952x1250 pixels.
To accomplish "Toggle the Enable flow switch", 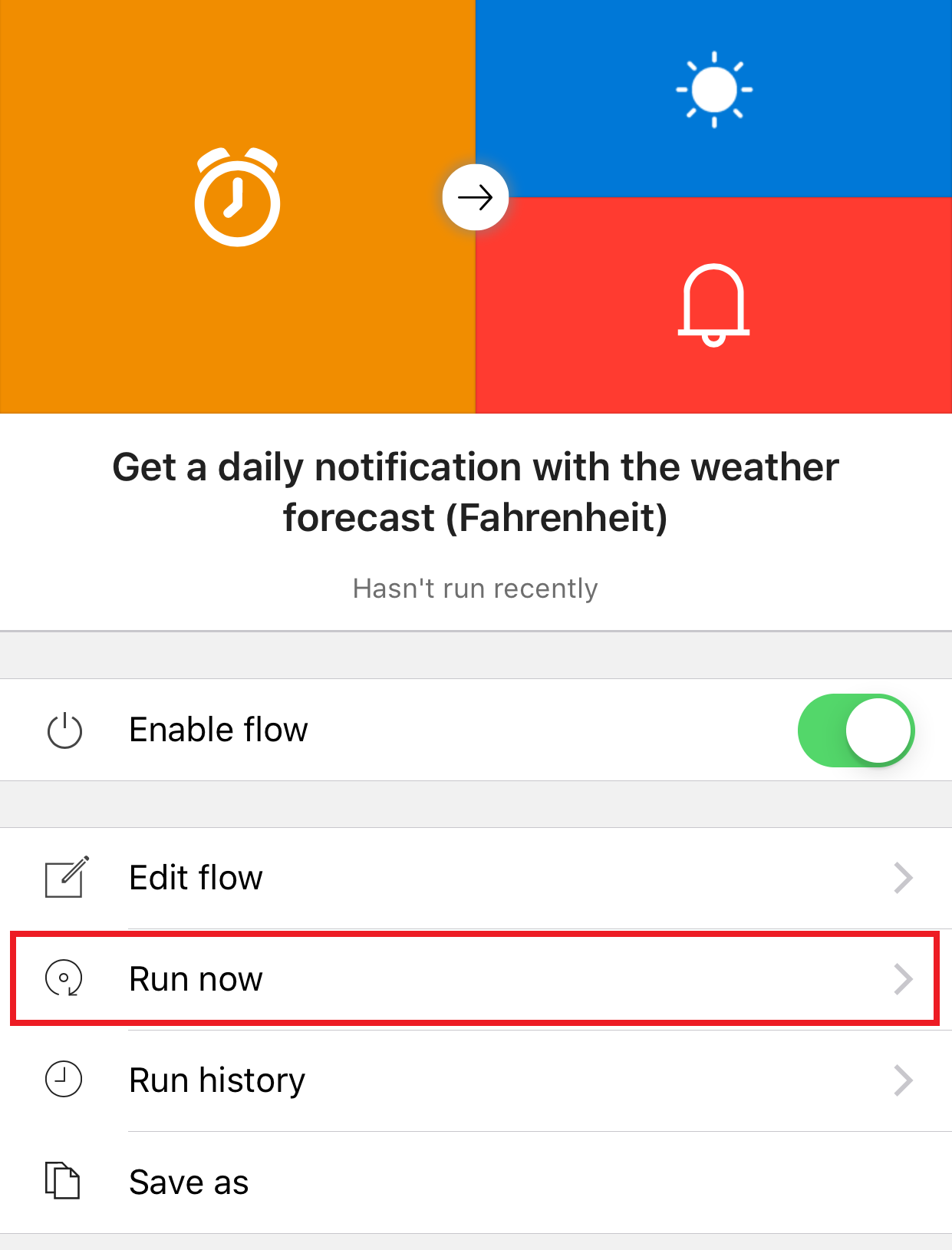I will click(x=855, y=730).
